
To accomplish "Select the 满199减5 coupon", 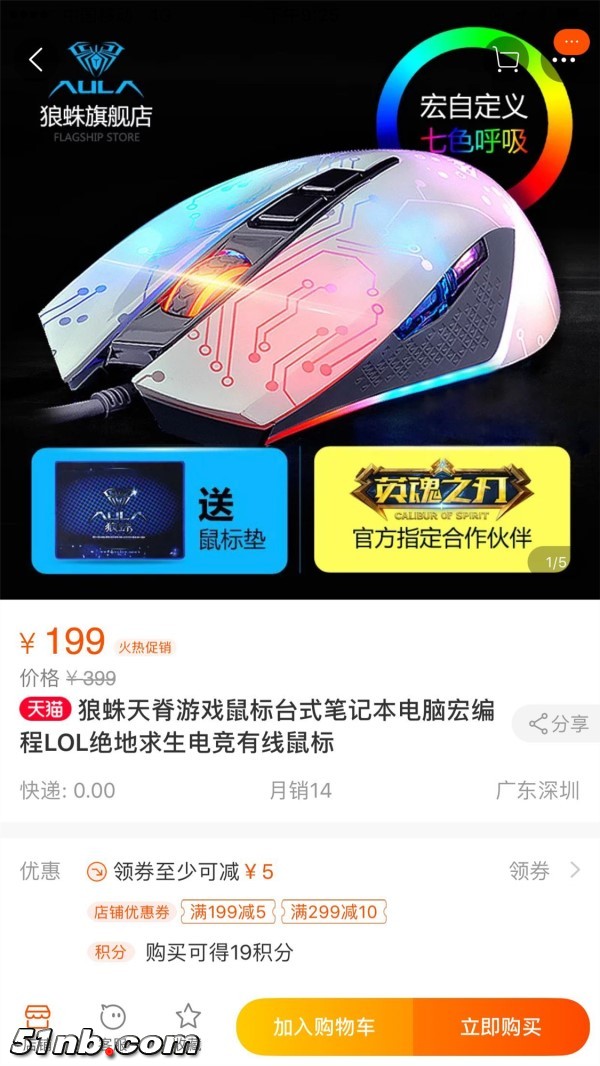I will 228,912.
